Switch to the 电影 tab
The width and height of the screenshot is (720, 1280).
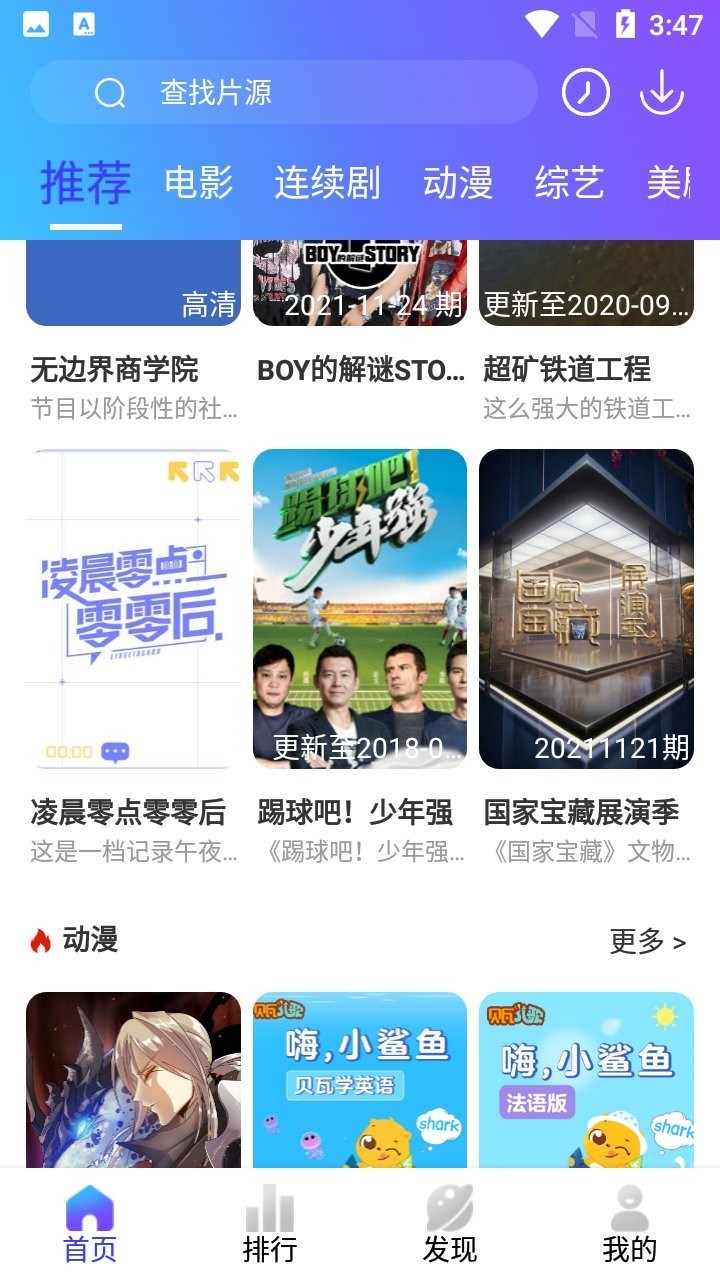tap(199, 183)
